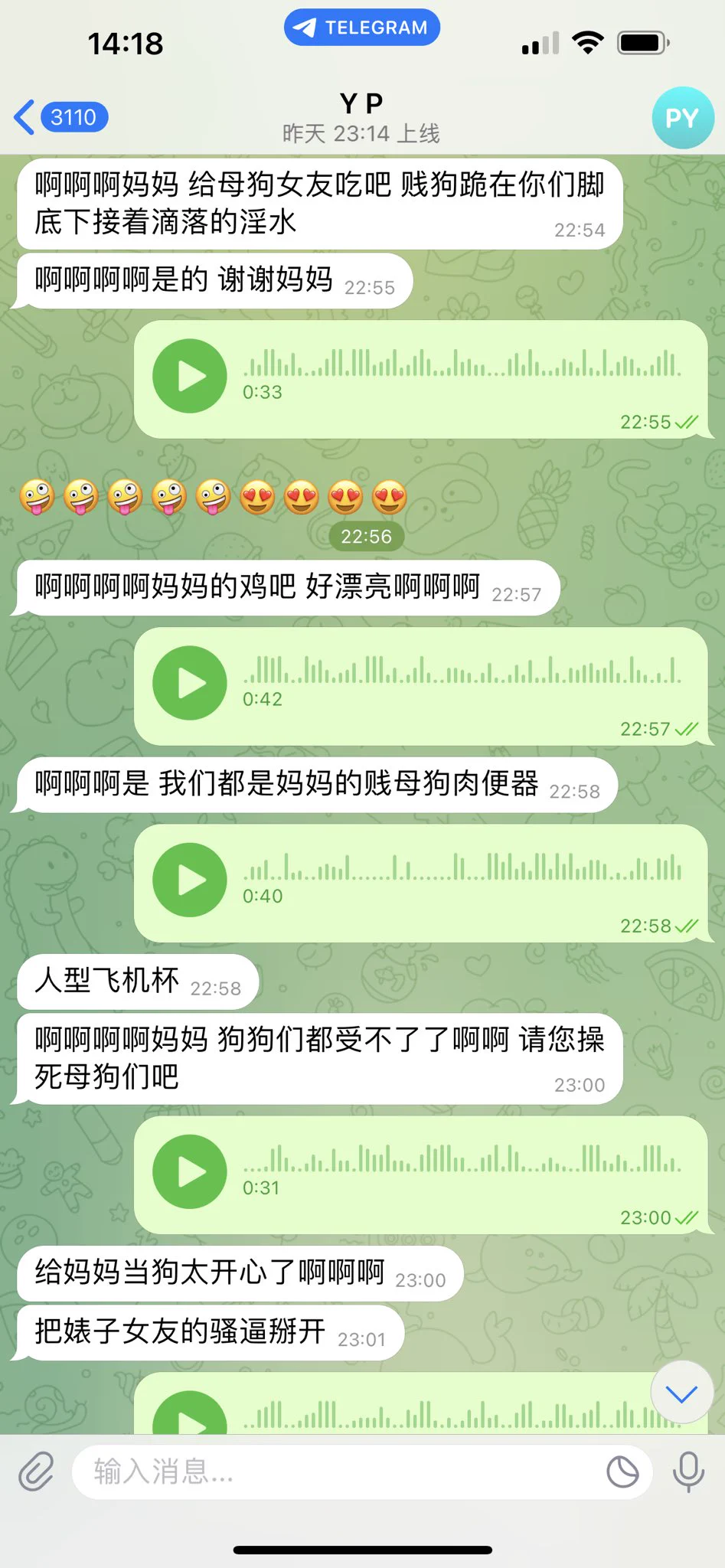725x1568 pixels.
Task: Open the sticker panel icon
Action: (x=622, y=1472)
